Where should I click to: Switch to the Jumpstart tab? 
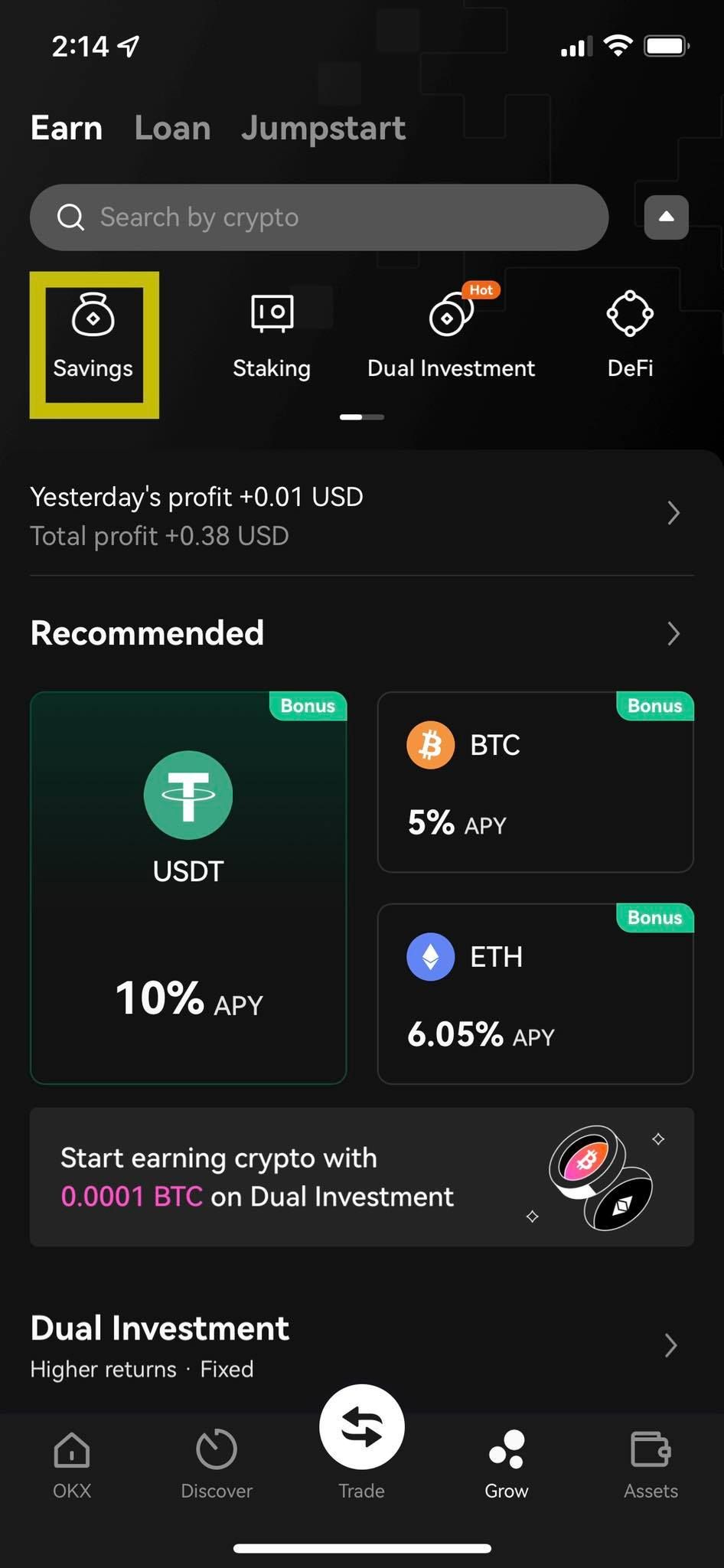pos(323,128)
